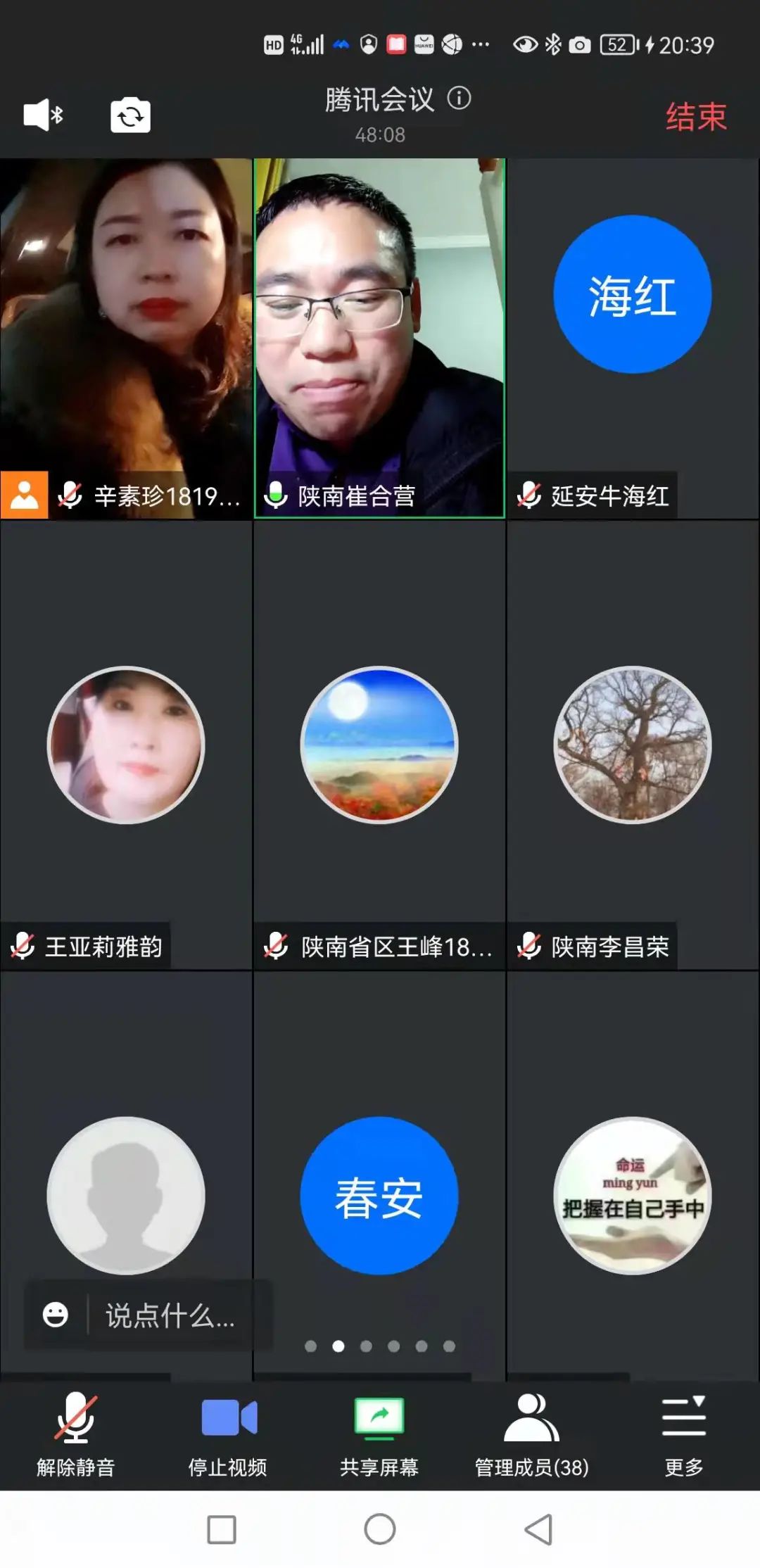End the meeting with 结束
This screenshot has height=1568, width=760.
695,117
